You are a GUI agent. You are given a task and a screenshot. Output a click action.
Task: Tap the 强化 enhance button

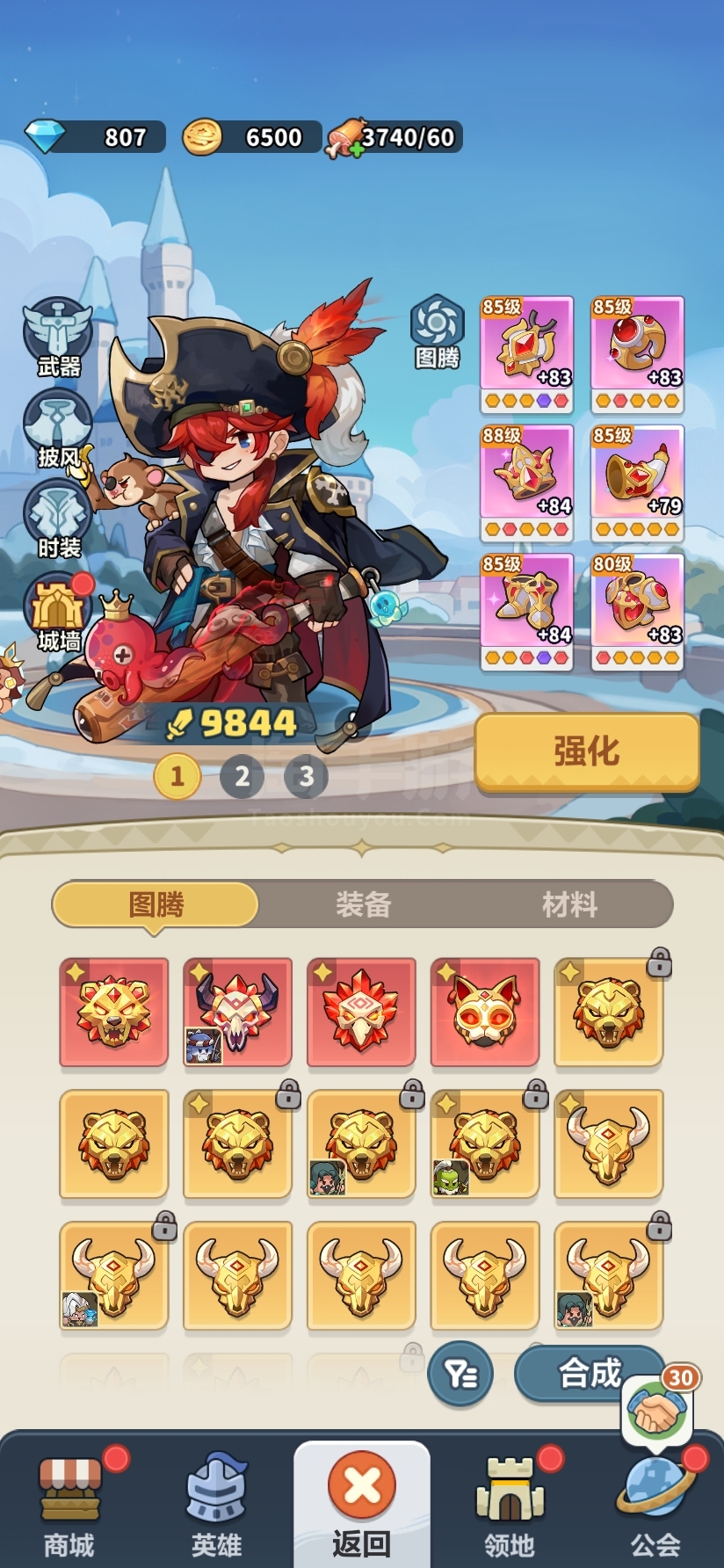[587, 751]
